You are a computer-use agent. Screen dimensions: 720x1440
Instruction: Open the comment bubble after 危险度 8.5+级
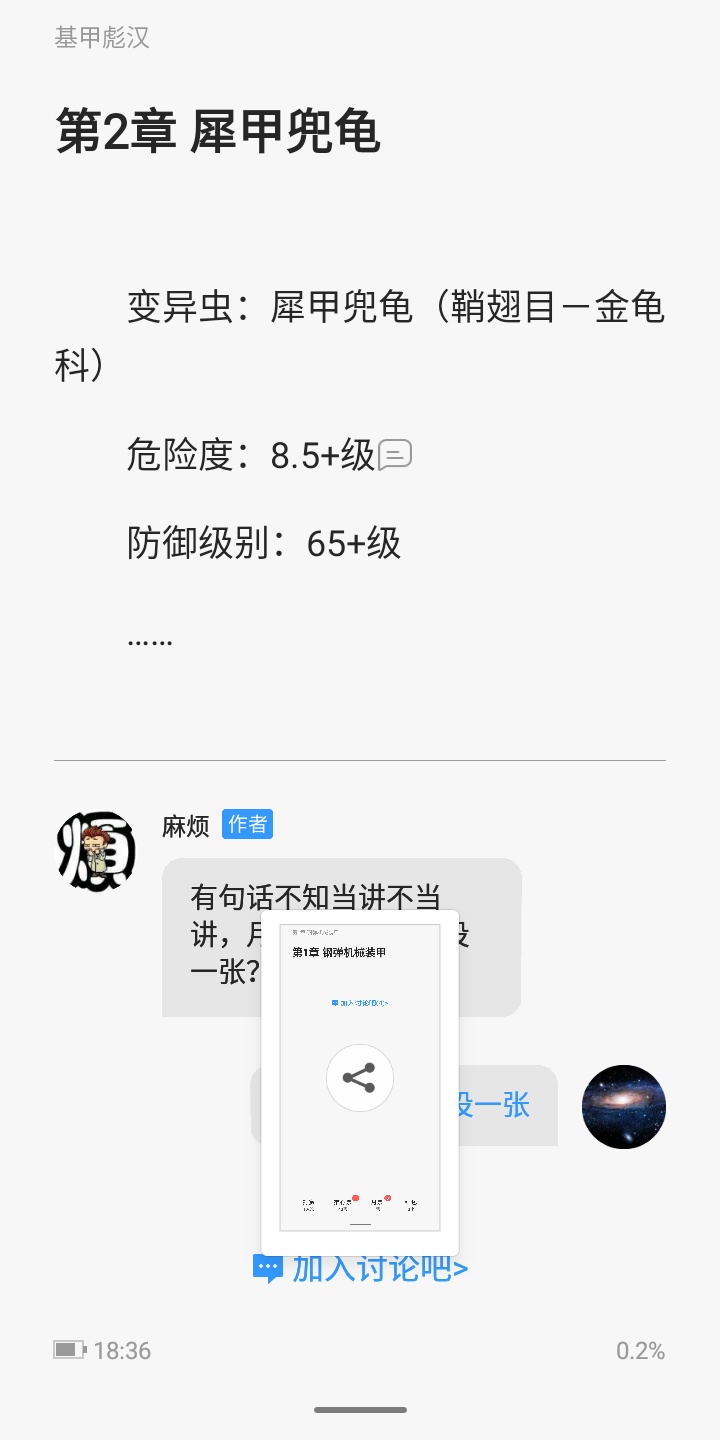click(x=396, y=455)
